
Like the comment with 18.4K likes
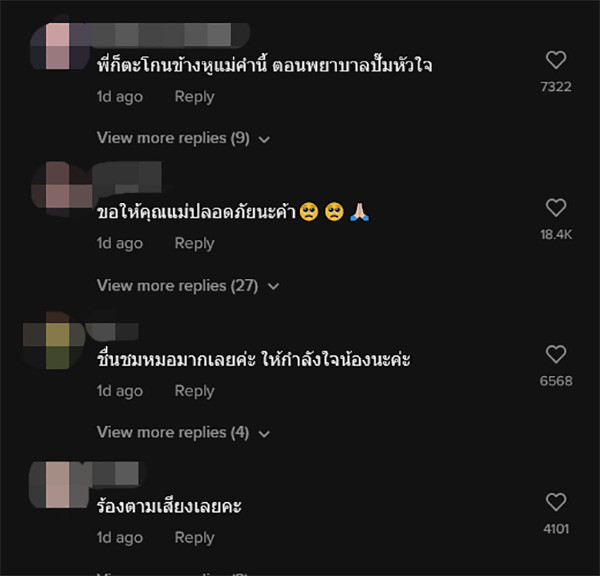pyautogui.click(x=555, y=208)
